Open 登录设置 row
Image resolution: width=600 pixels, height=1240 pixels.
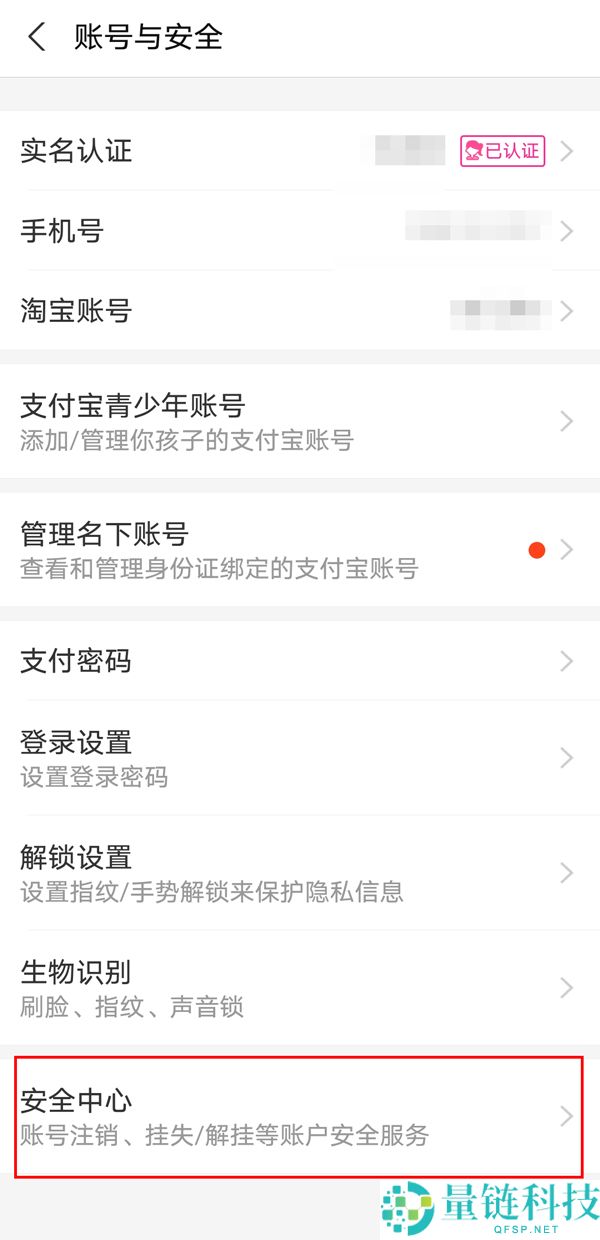pos(300,758)
